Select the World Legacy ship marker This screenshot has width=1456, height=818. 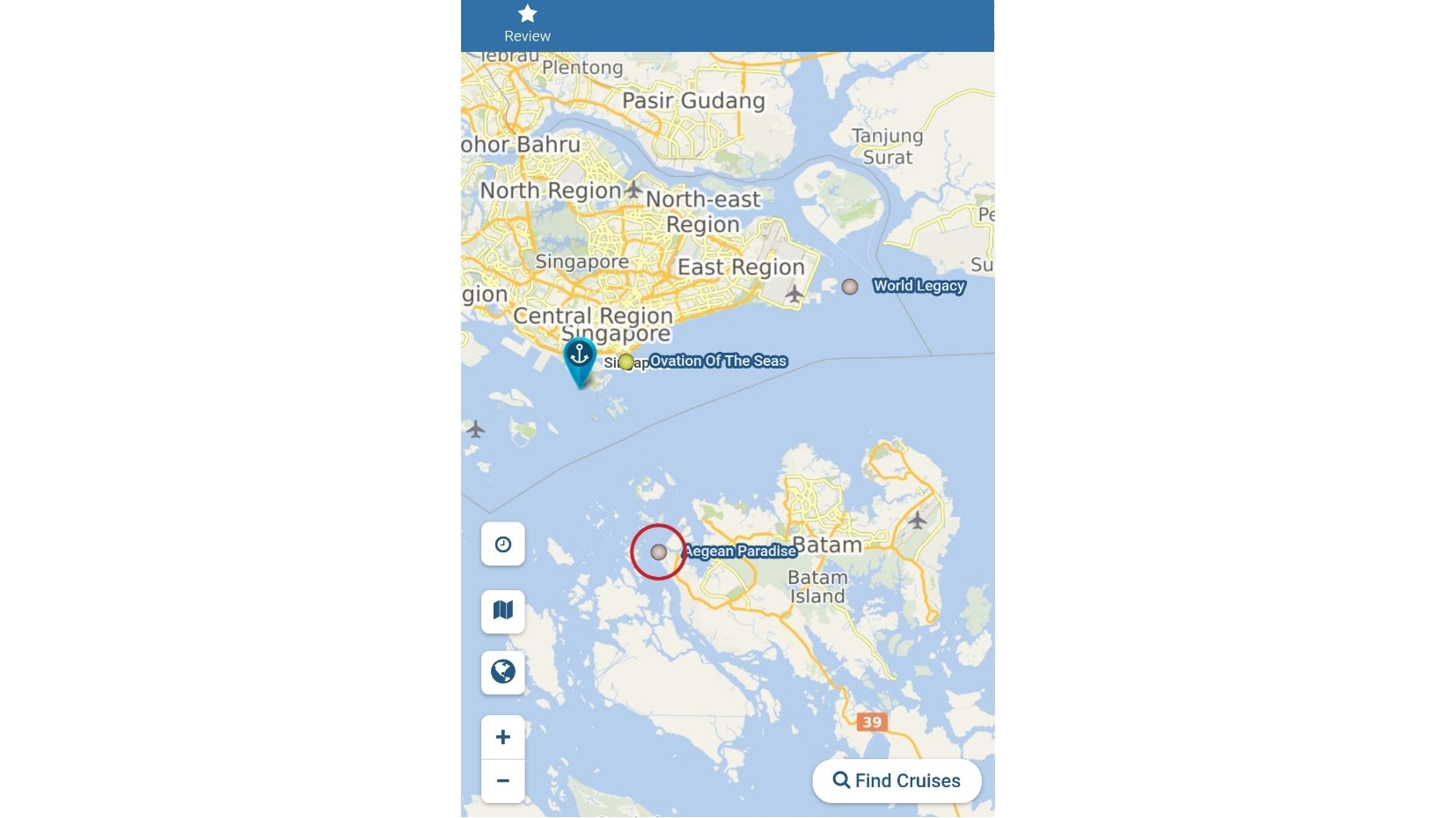coord(850,287)
